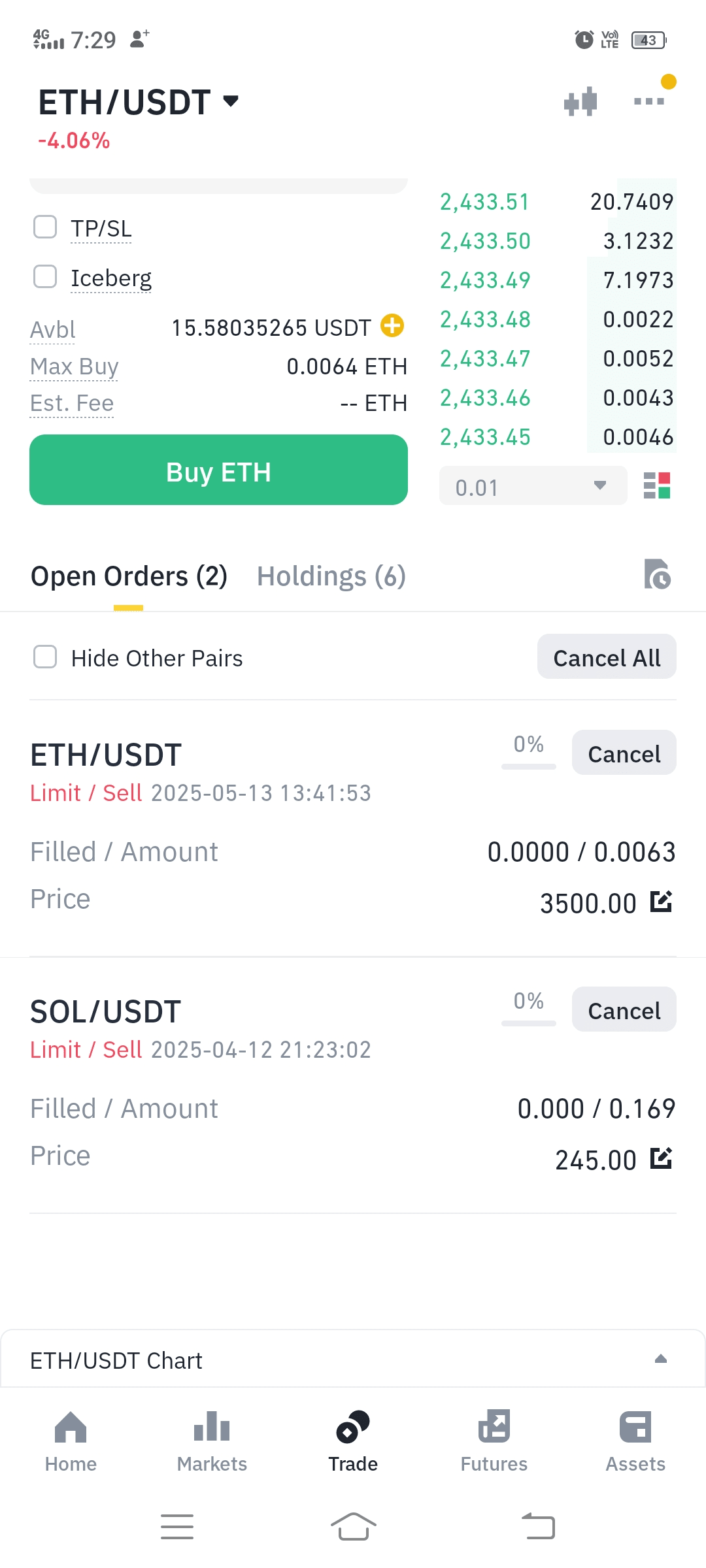This screenshot has height=1568, width=706.
Task: Expand the ETH/USDT Chart panel
Action: coord(660,1359)
